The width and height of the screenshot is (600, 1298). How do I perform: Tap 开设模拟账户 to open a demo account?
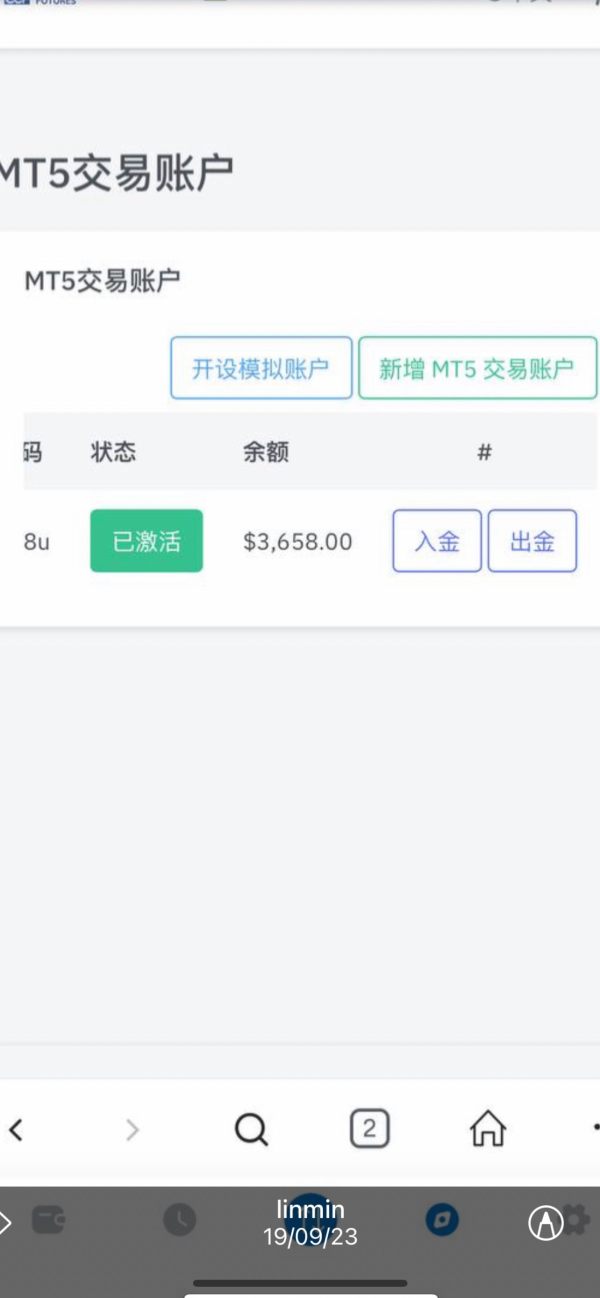pos(261,368)
